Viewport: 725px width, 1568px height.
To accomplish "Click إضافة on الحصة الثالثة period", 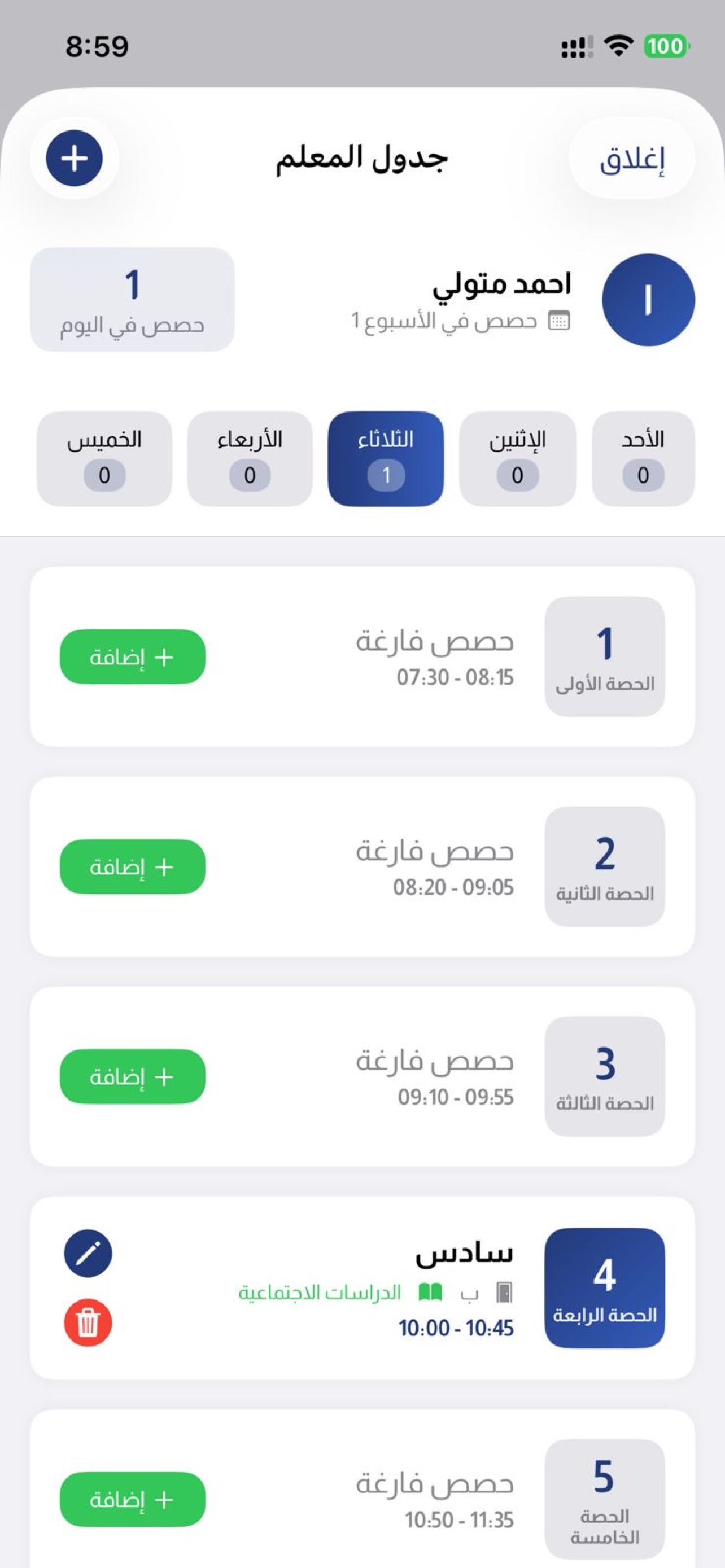I will click(133, 1076).
